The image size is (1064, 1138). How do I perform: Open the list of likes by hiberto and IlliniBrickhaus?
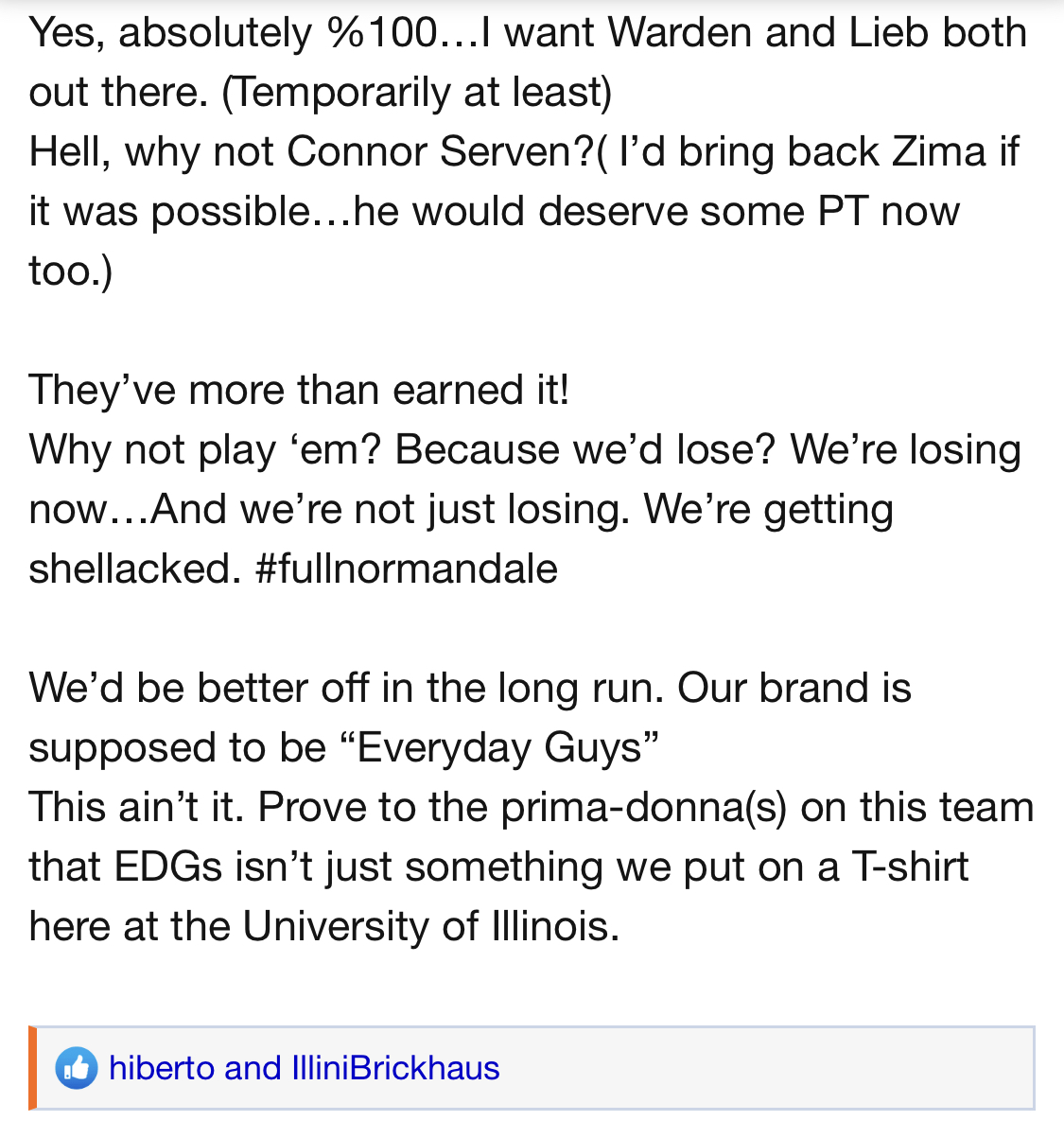tap(304, 1068)
